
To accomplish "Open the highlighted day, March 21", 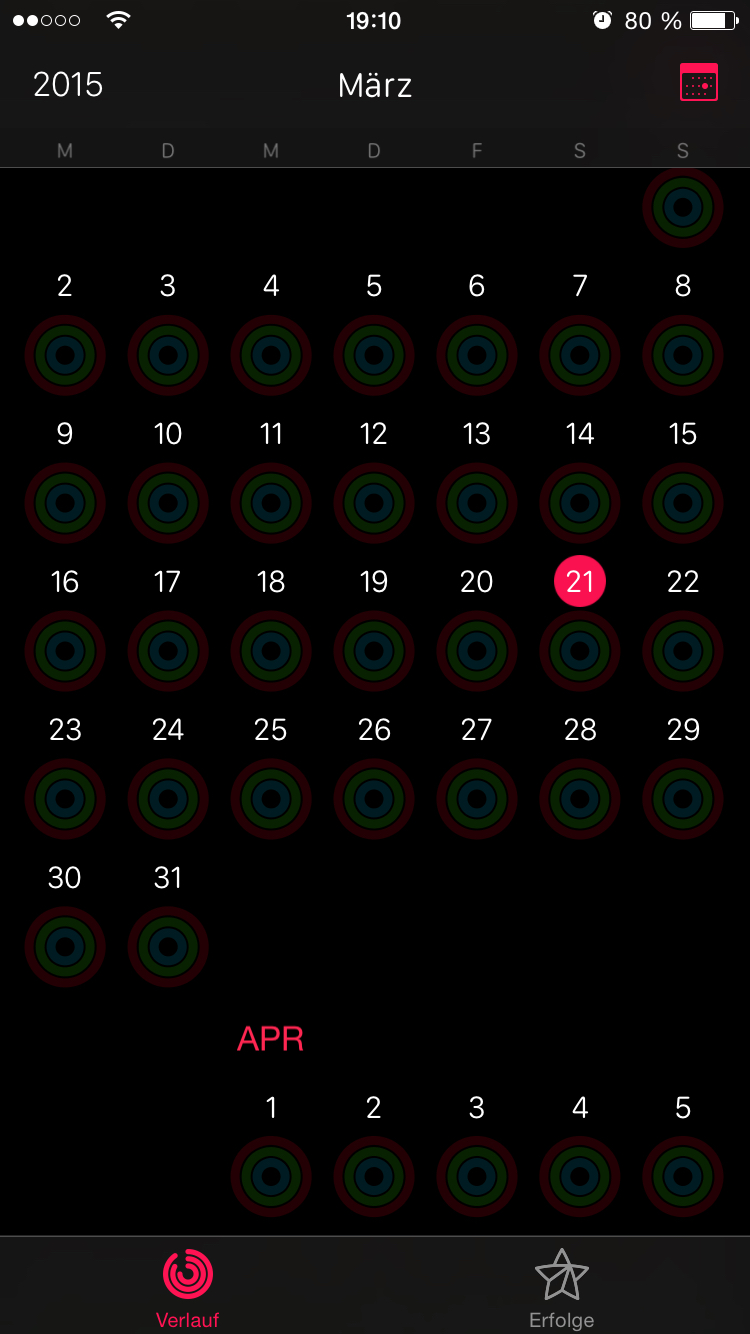I will coord(580,582).
